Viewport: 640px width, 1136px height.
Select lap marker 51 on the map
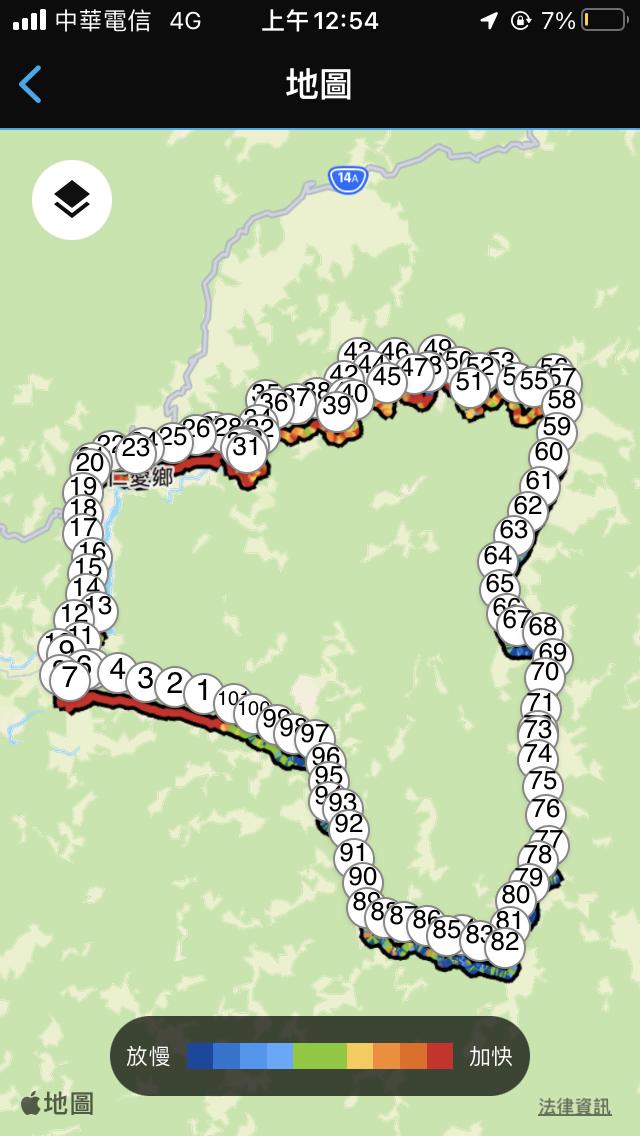(469, 383)
